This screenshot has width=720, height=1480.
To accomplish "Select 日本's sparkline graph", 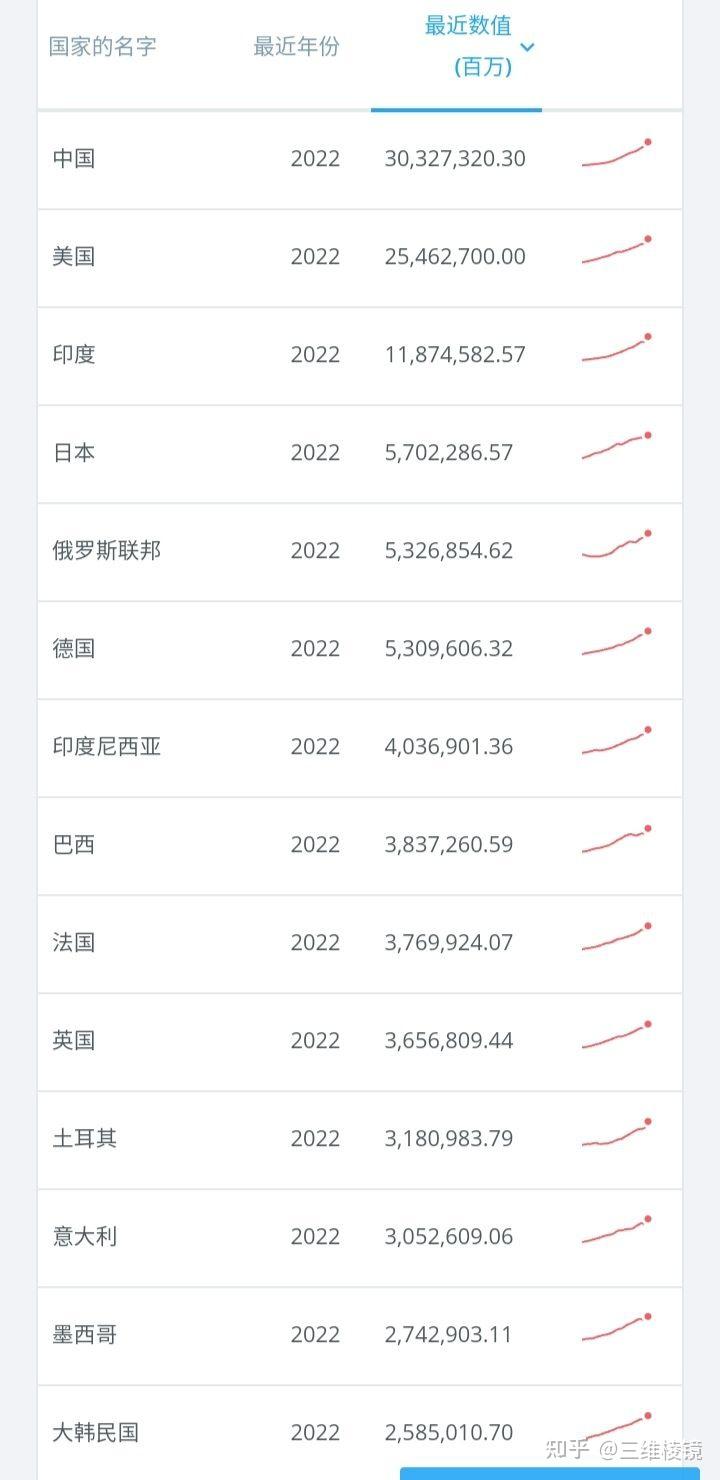I will tap(615, 448).
